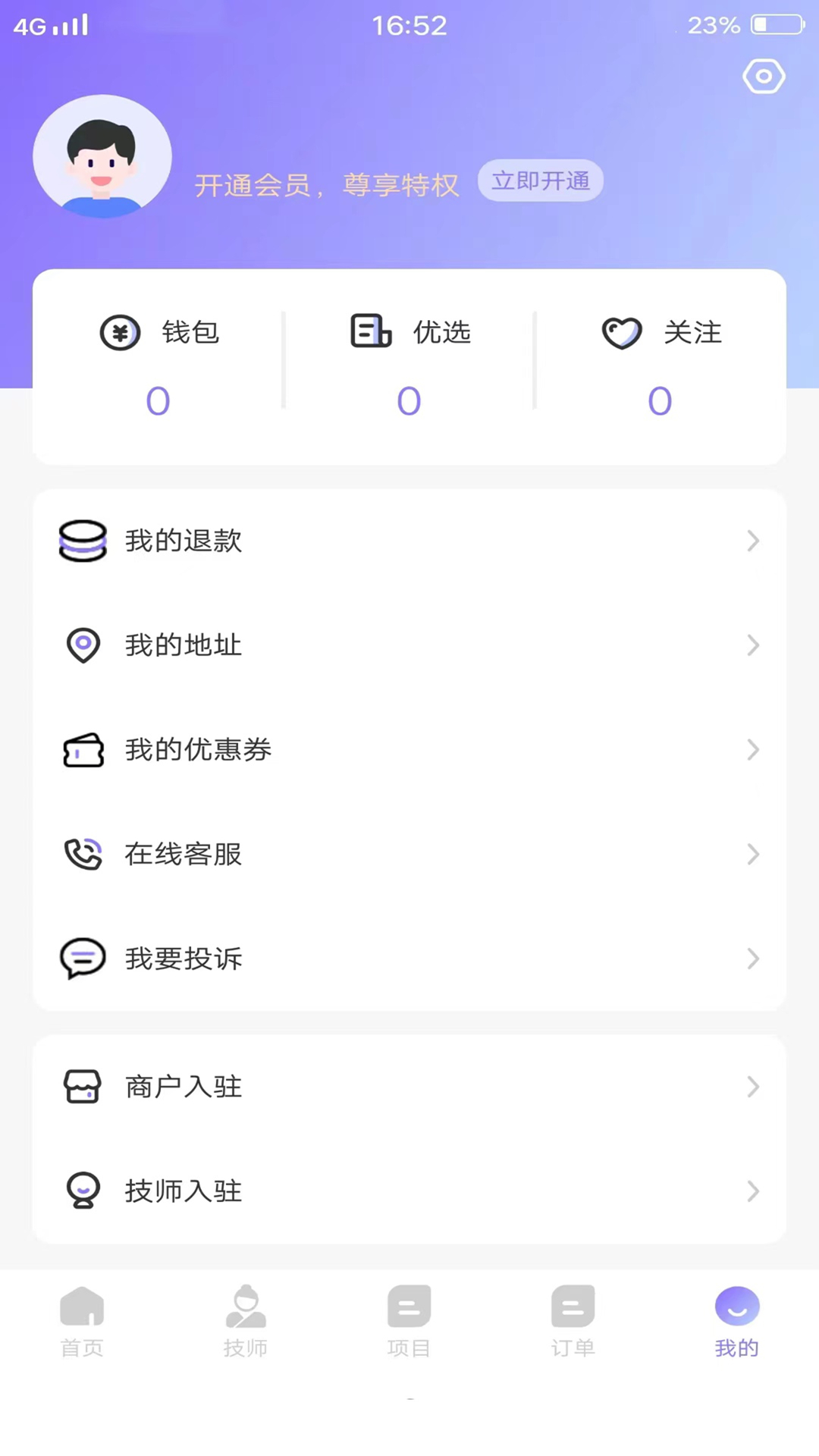Tap the user profile avatar

pyautogui.click(x=102, y=155)
